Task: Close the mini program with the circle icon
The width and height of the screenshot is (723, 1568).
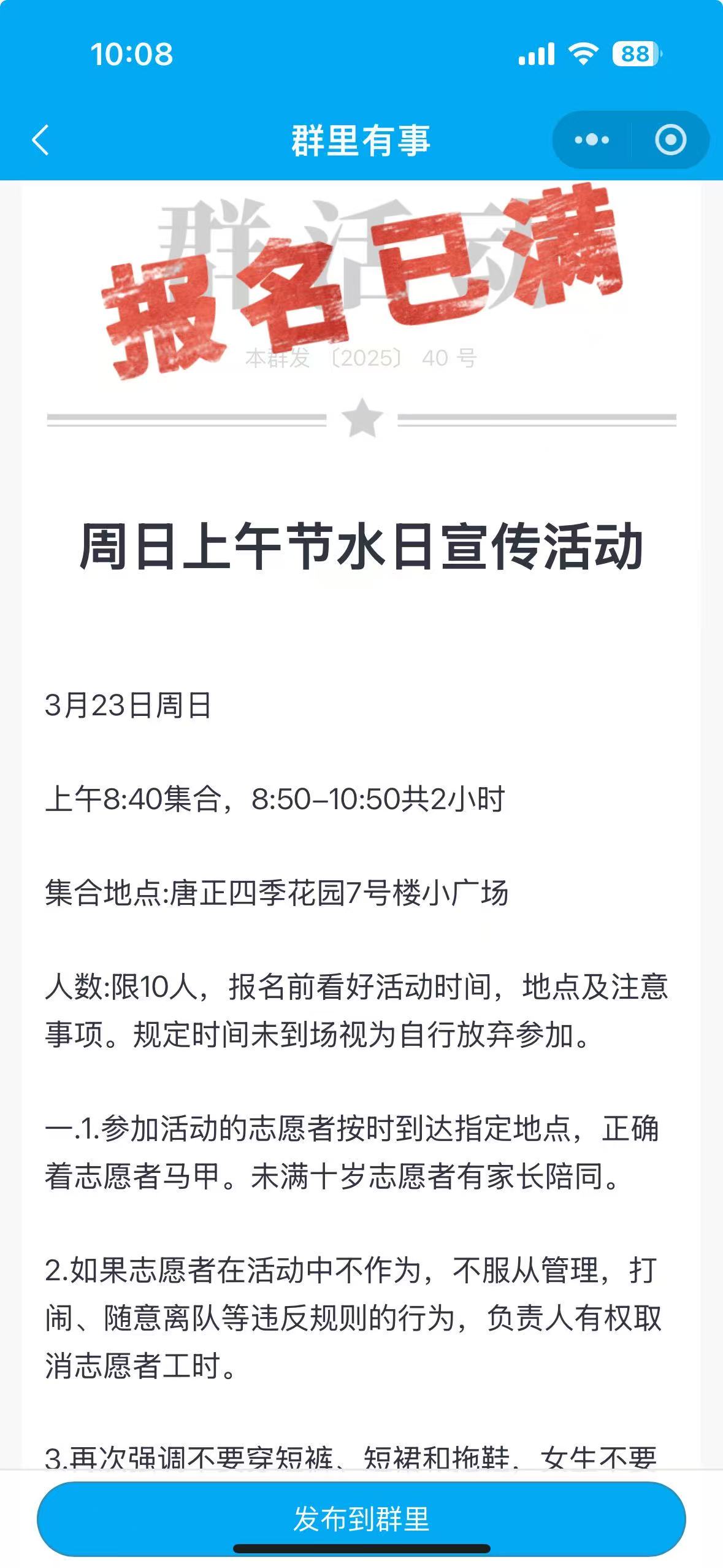Action: (x=670, y=140)
